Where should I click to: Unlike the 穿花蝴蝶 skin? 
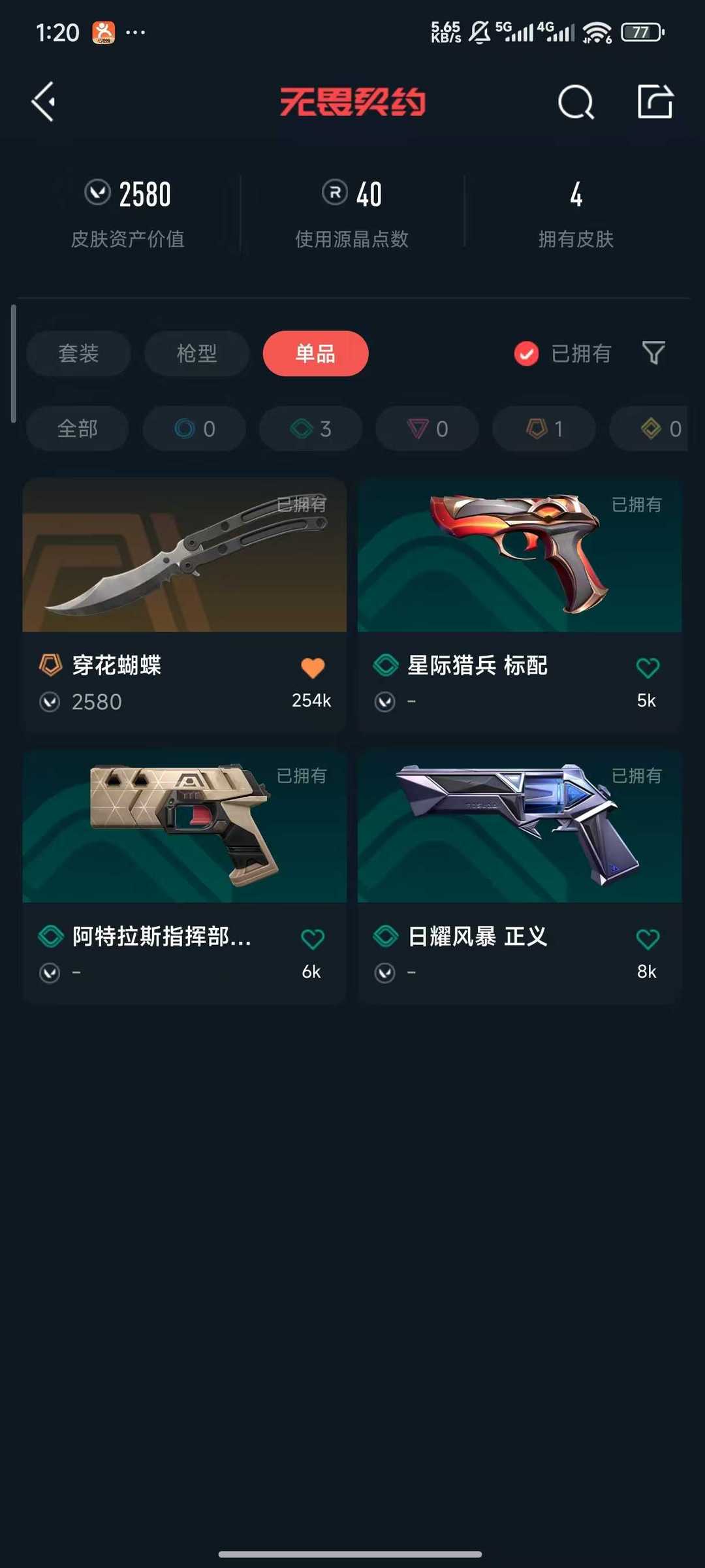(x=312, y=667)
